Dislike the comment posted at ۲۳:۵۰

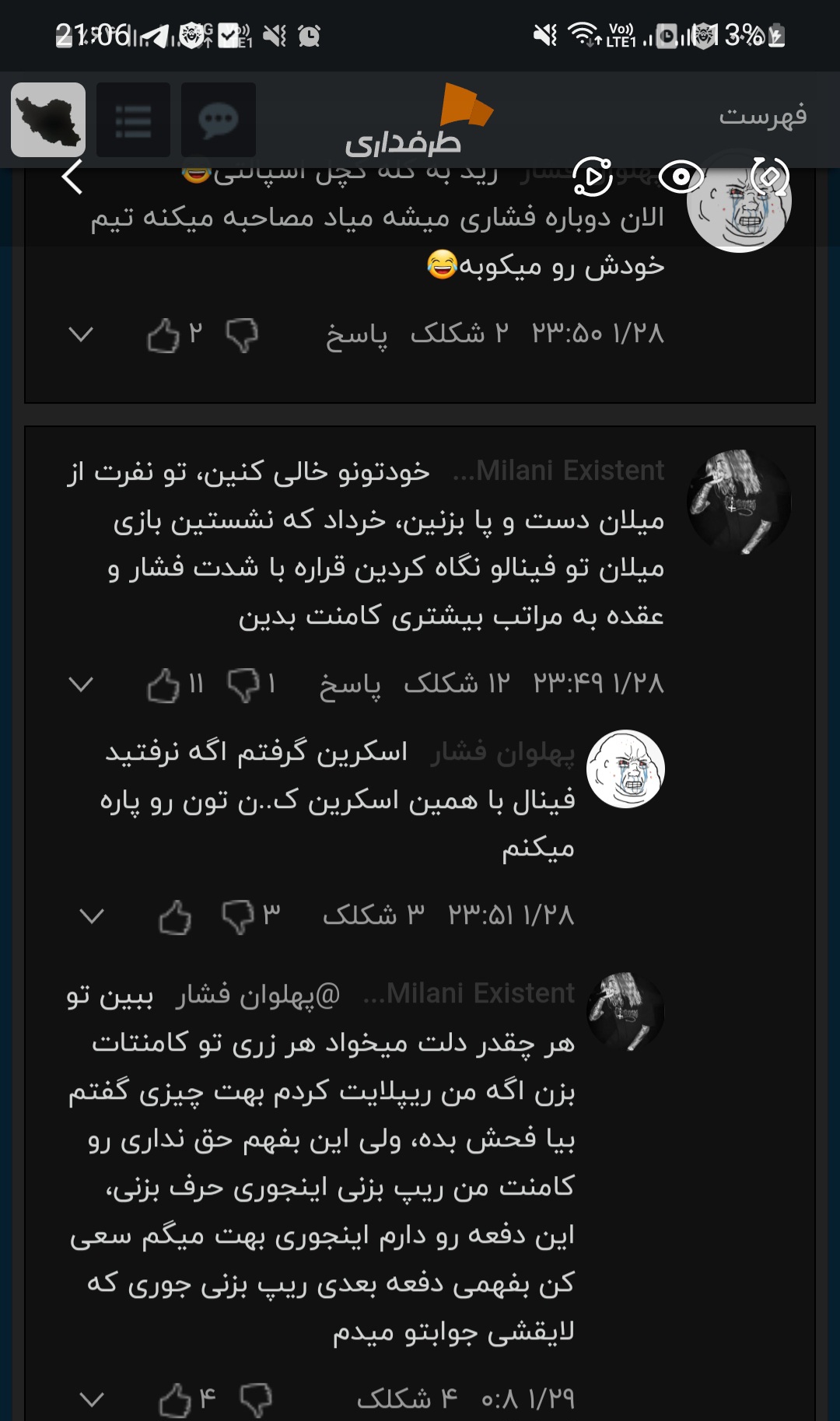tap(242, 335)
